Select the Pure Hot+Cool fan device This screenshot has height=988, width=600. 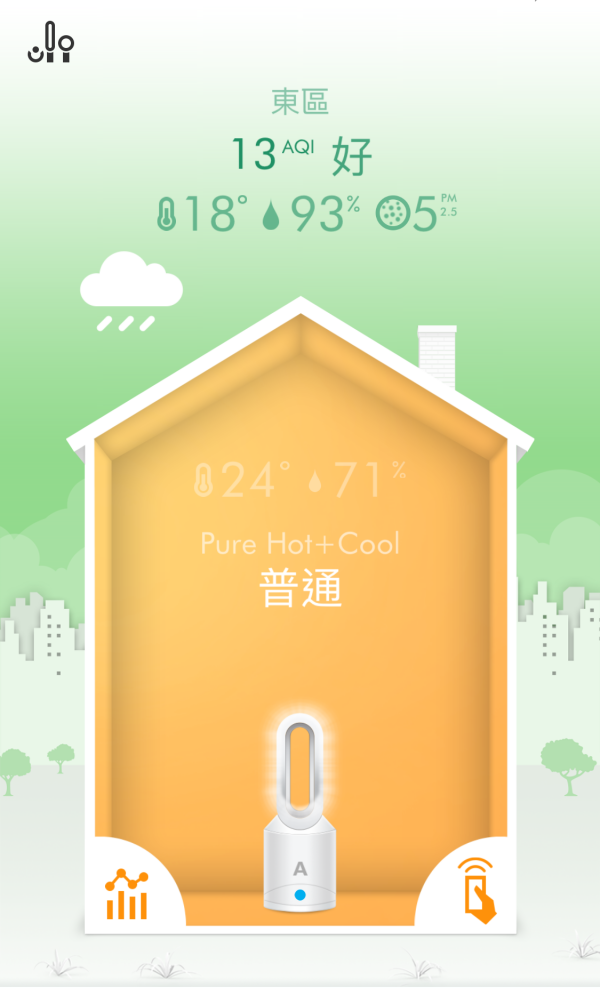(300, 813)
